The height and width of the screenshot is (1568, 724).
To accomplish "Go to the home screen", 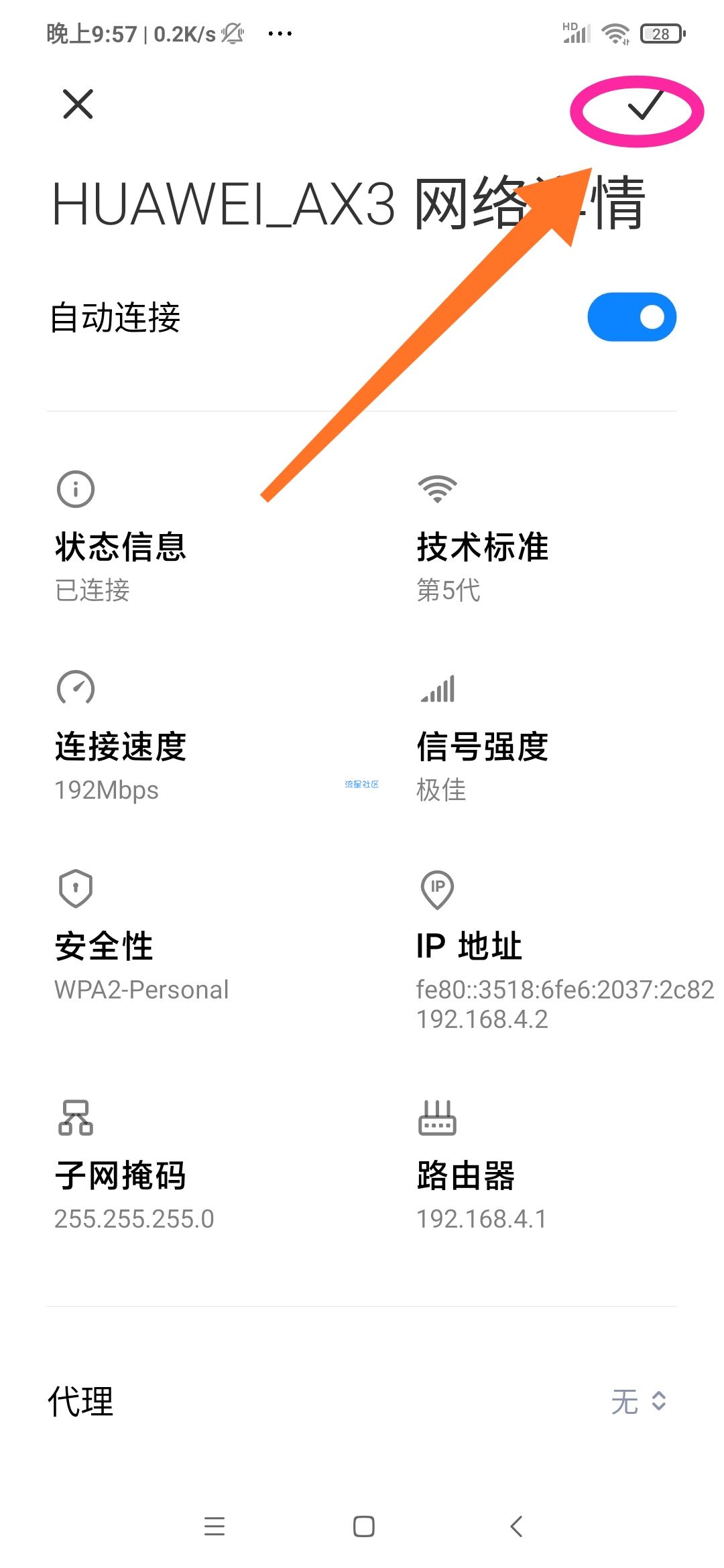I will [x=364, y=1526].
